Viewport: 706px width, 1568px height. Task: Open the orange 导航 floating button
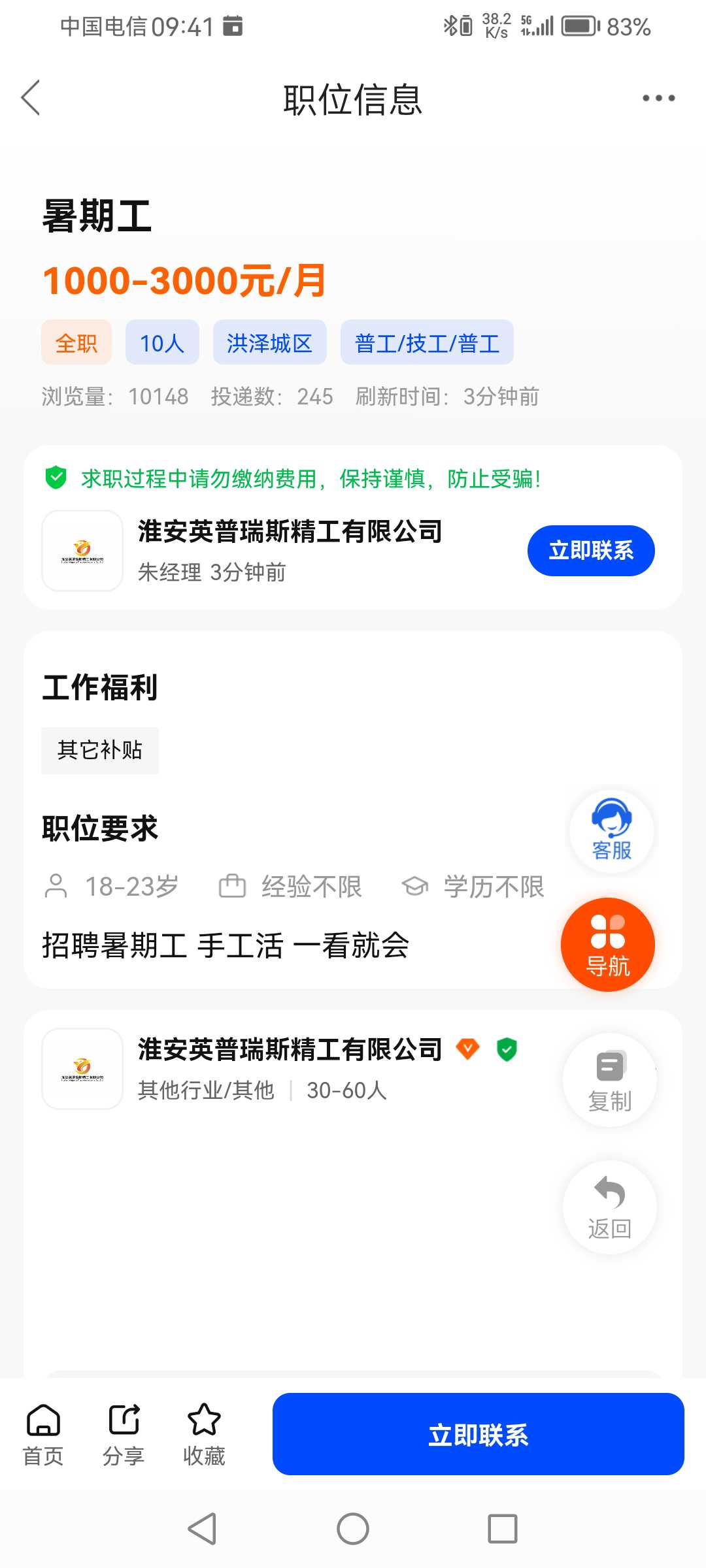608,945
